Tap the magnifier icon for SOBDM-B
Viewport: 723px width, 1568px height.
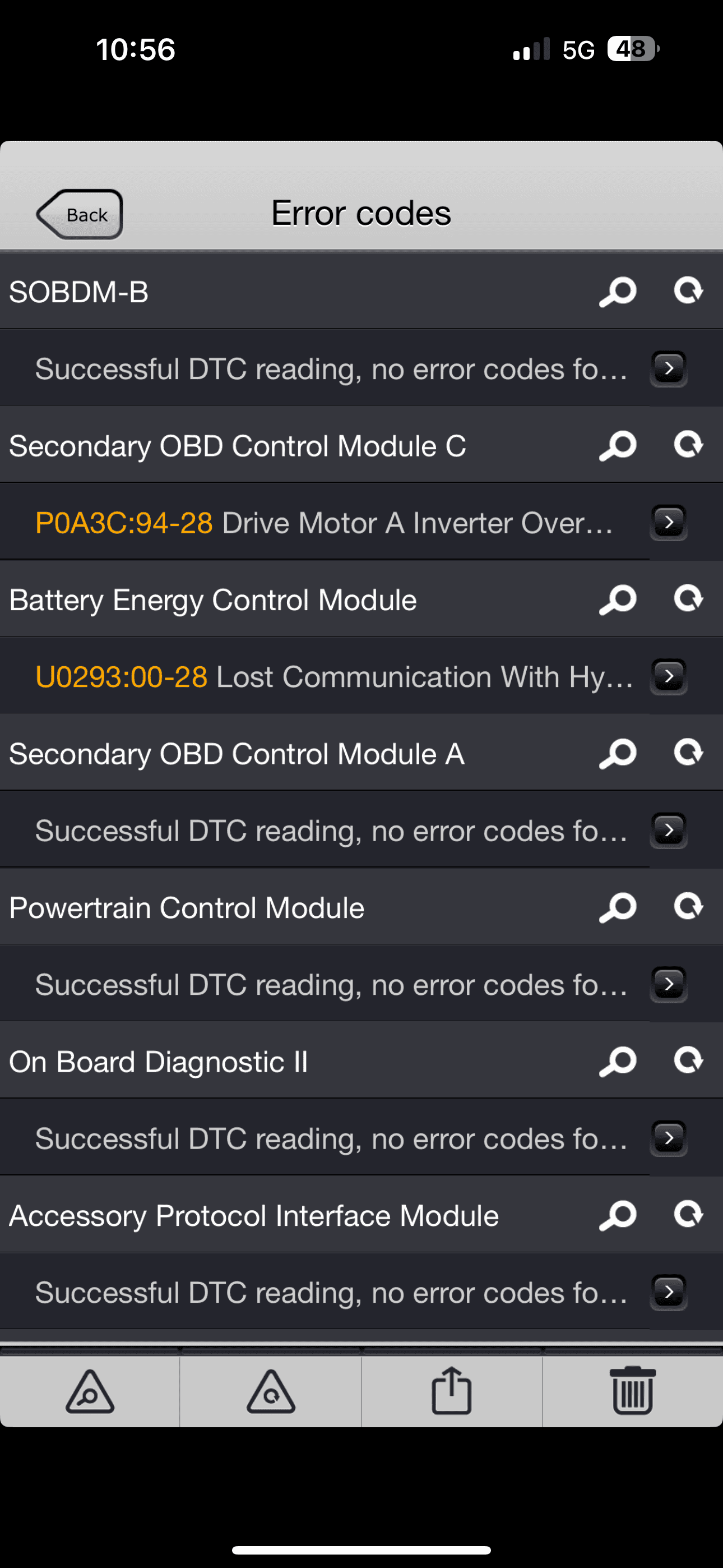[618, 292]
